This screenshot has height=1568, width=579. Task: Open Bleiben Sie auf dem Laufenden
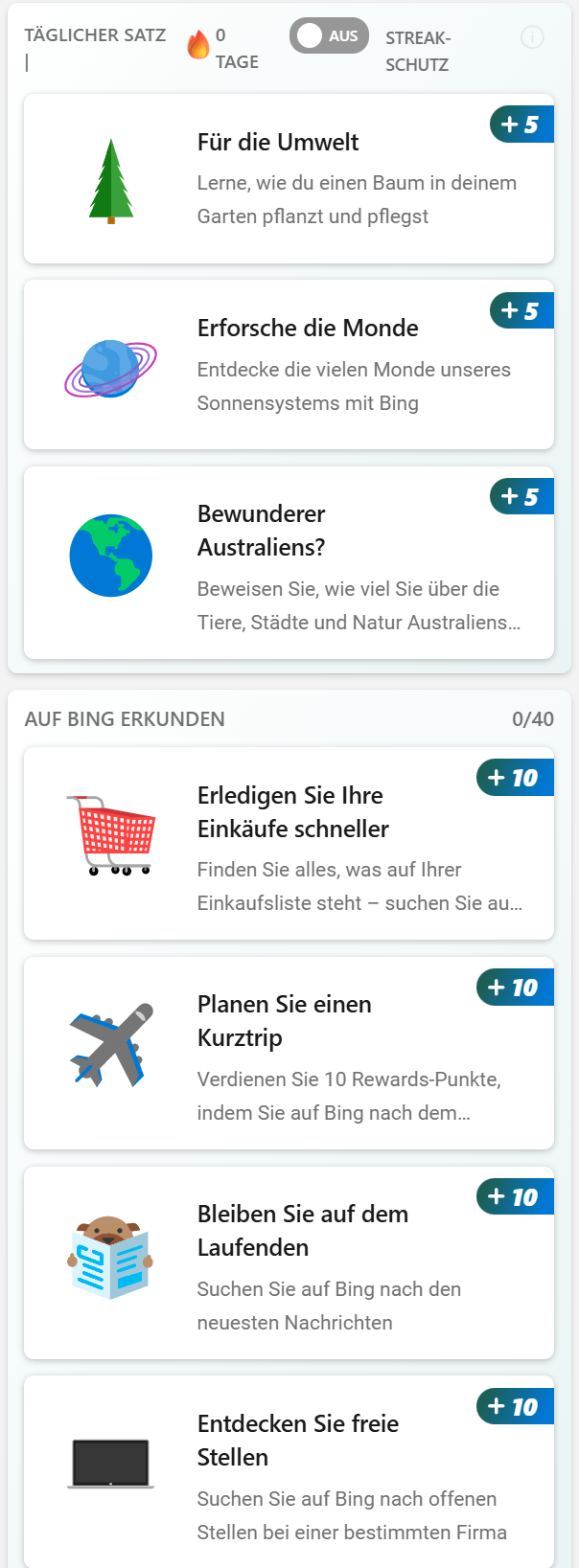[289, 1263]
